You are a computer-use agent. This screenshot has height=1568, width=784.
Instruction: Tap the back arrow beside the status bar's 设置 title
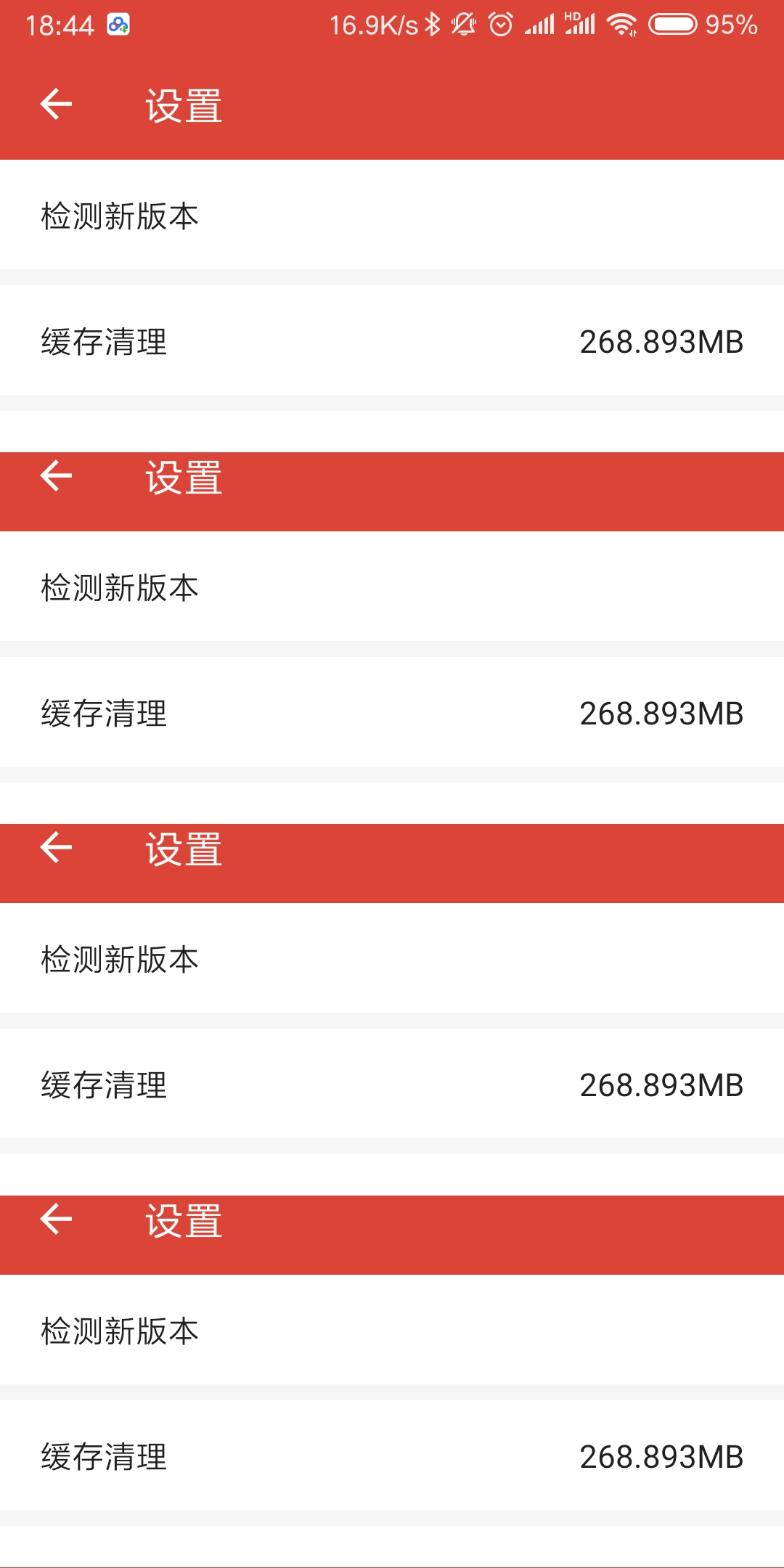[56, 104]
